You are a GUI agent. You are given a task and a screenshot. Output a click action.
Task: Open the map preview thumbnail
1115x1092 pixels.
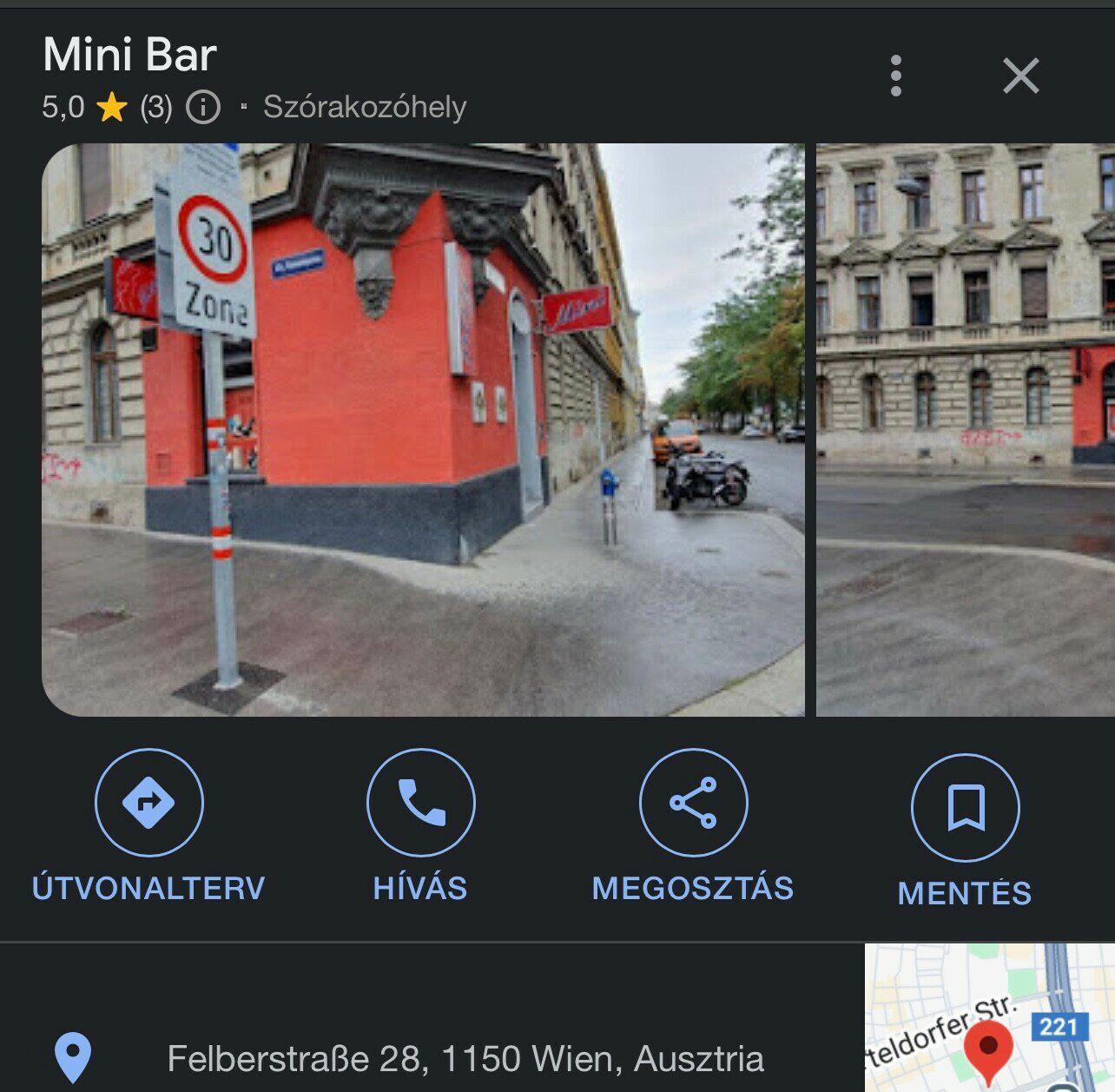[989, 1018]
